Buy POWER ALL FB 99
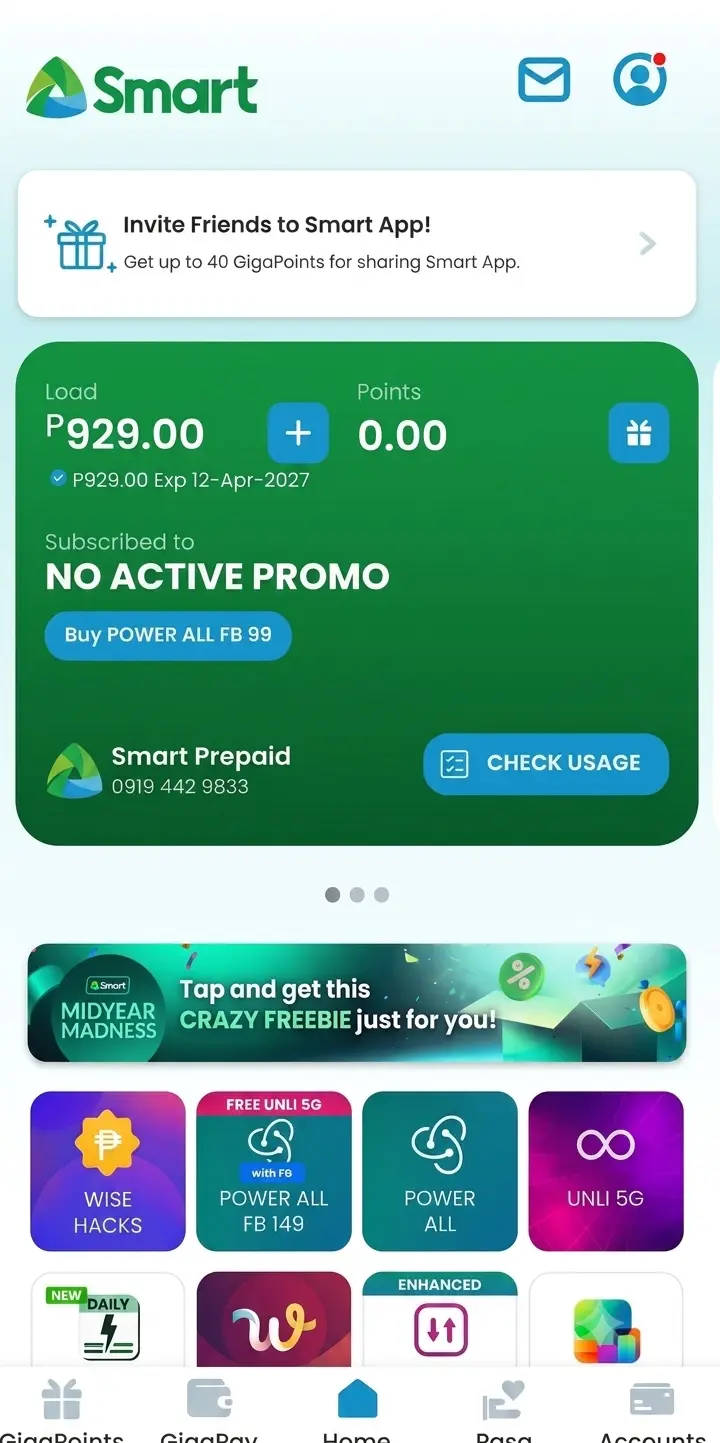 pos(168,635)
